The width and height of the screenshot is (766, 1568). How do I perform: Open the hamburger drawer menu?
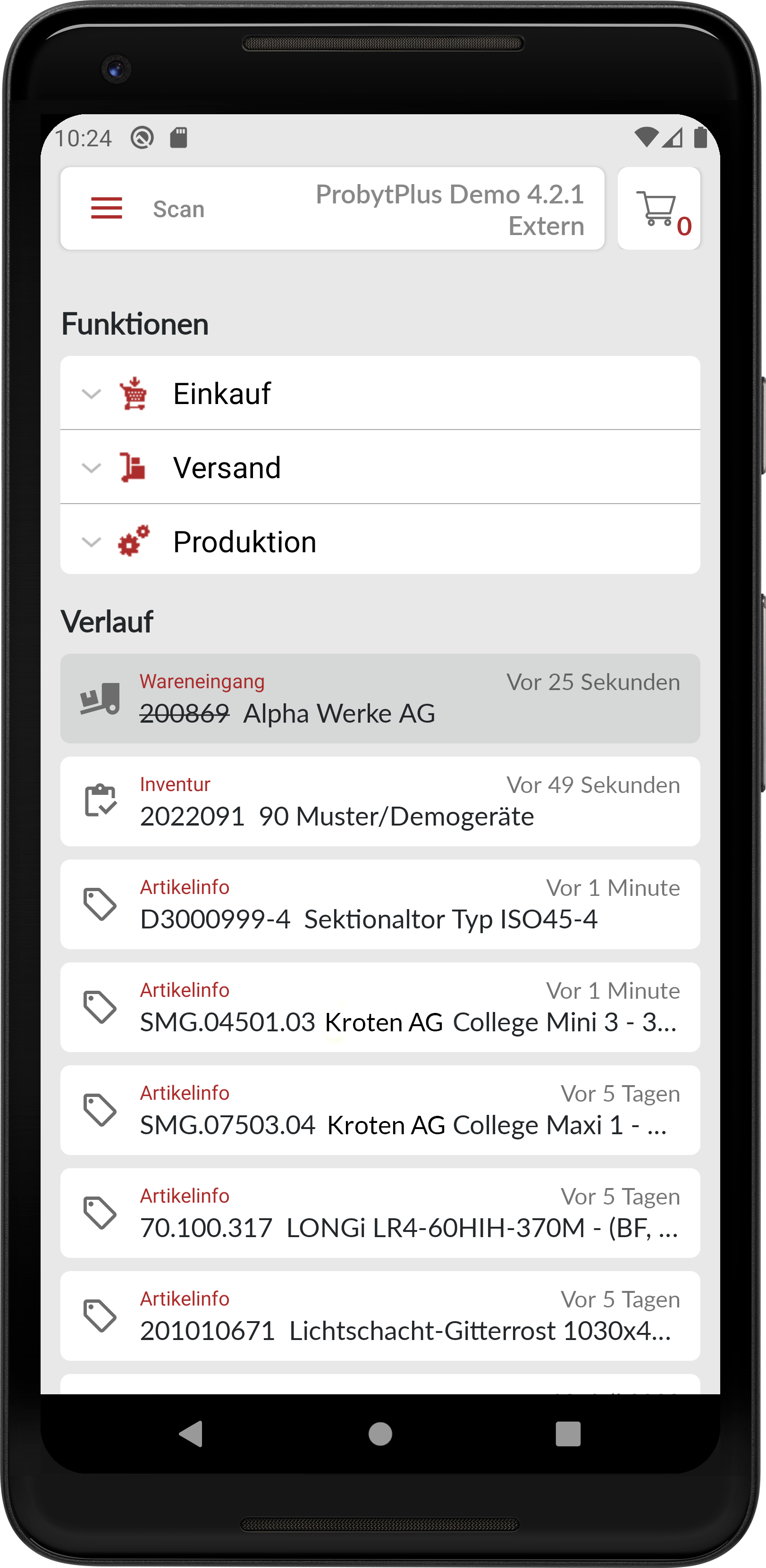[107, 208]
